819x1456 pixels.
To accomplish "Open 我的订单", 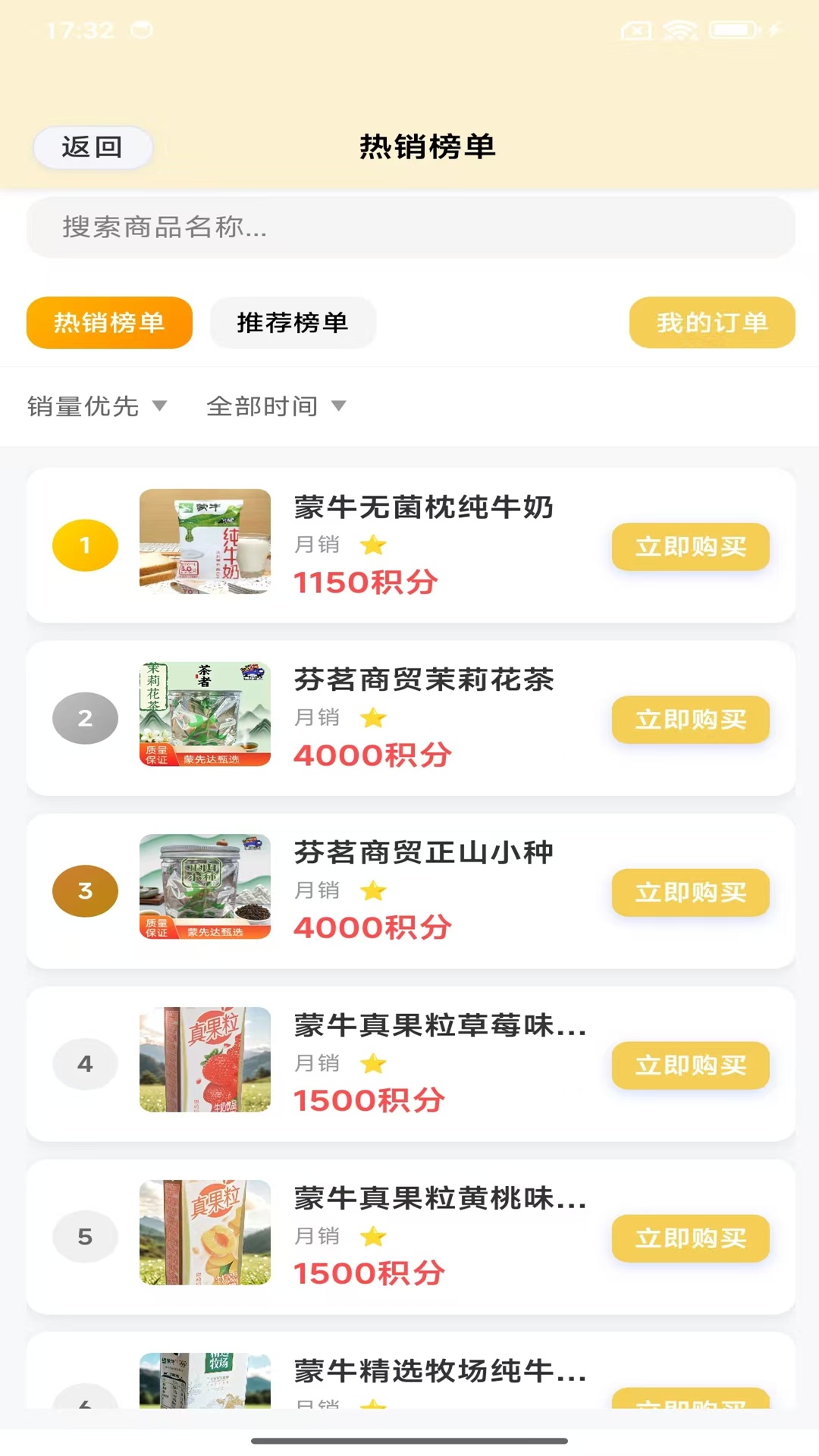I will [x=712, y=322].
